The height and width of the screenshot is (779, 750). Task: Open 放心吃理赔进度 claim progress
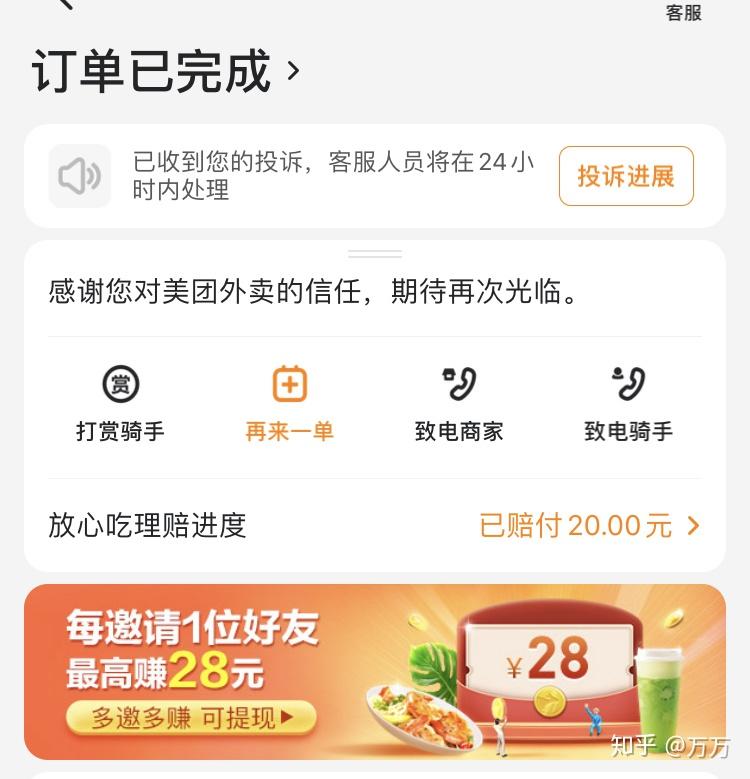(374, 525)
